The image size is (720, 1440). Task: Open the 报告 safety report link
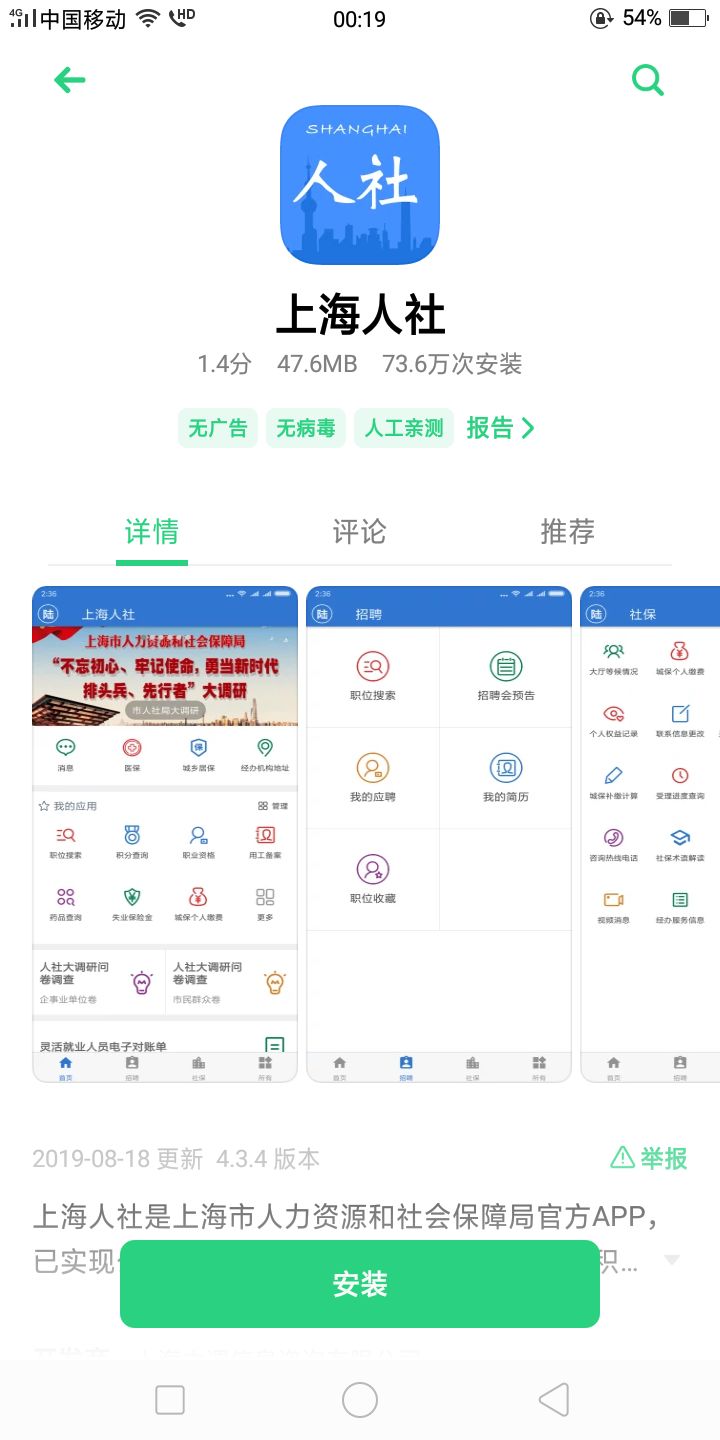(500, 428)
